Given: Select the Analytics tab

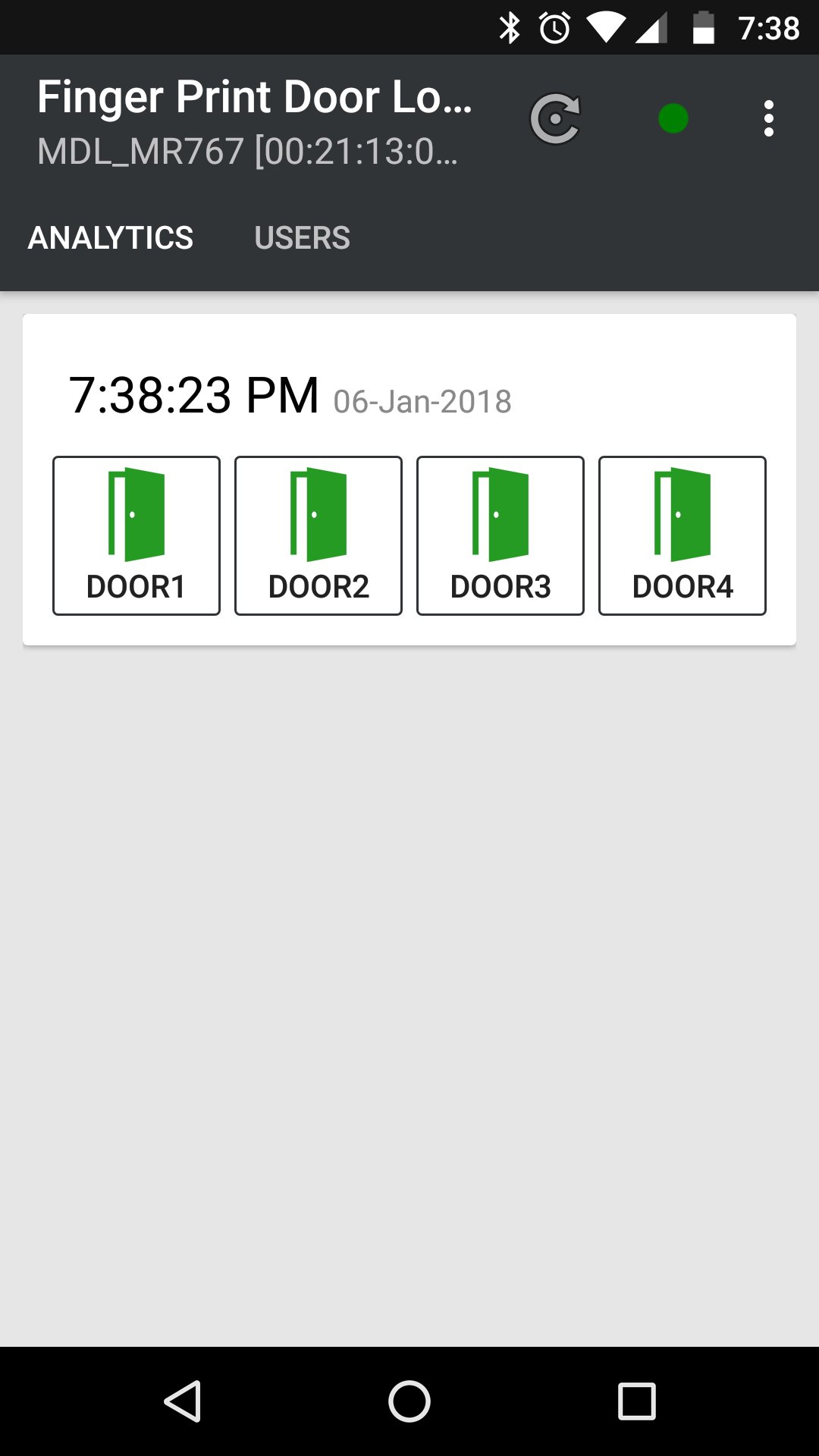Looking at the screenshot, I should point(111,238).
